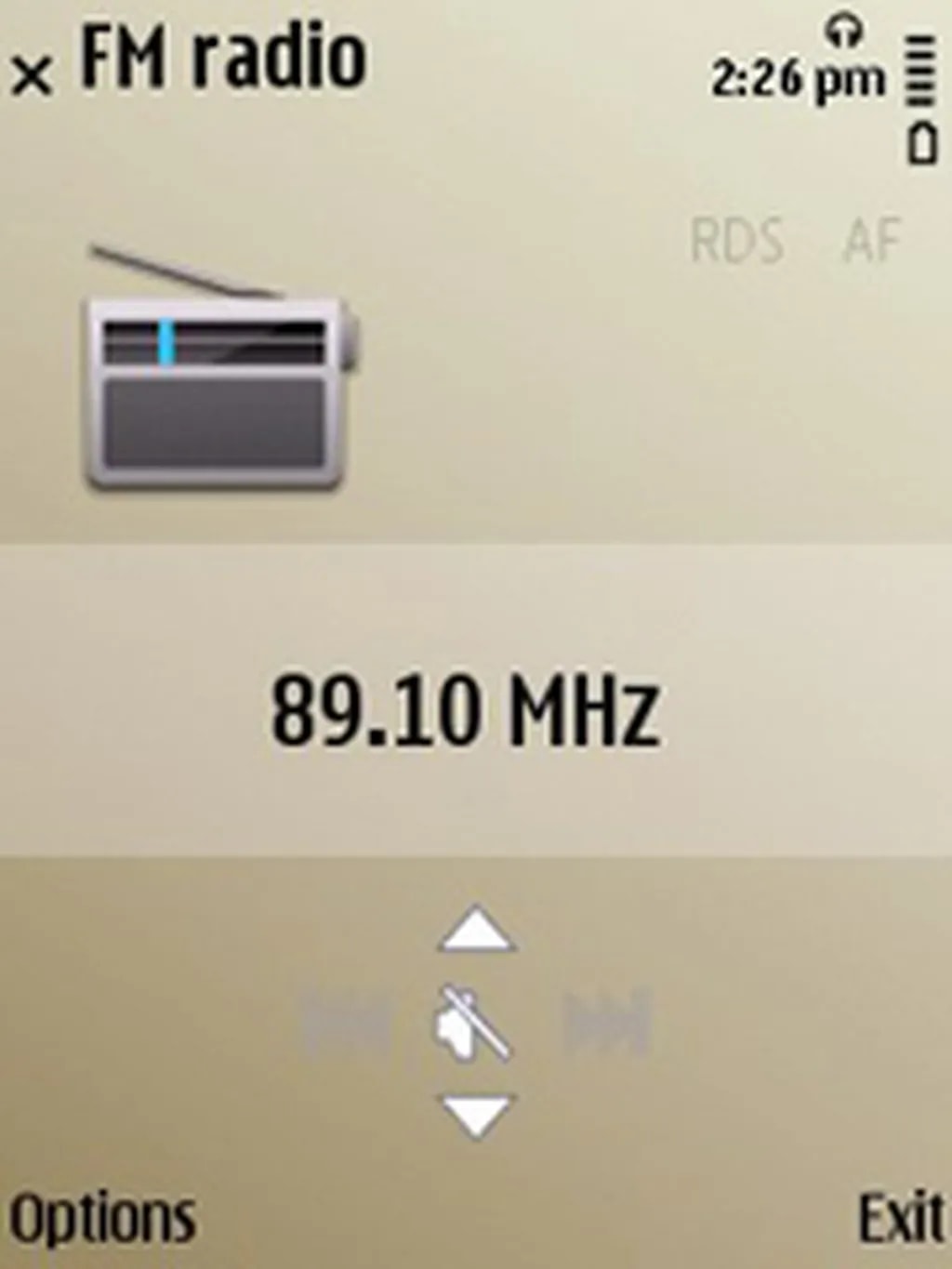Skip to the next saved station

(608, 1024)
